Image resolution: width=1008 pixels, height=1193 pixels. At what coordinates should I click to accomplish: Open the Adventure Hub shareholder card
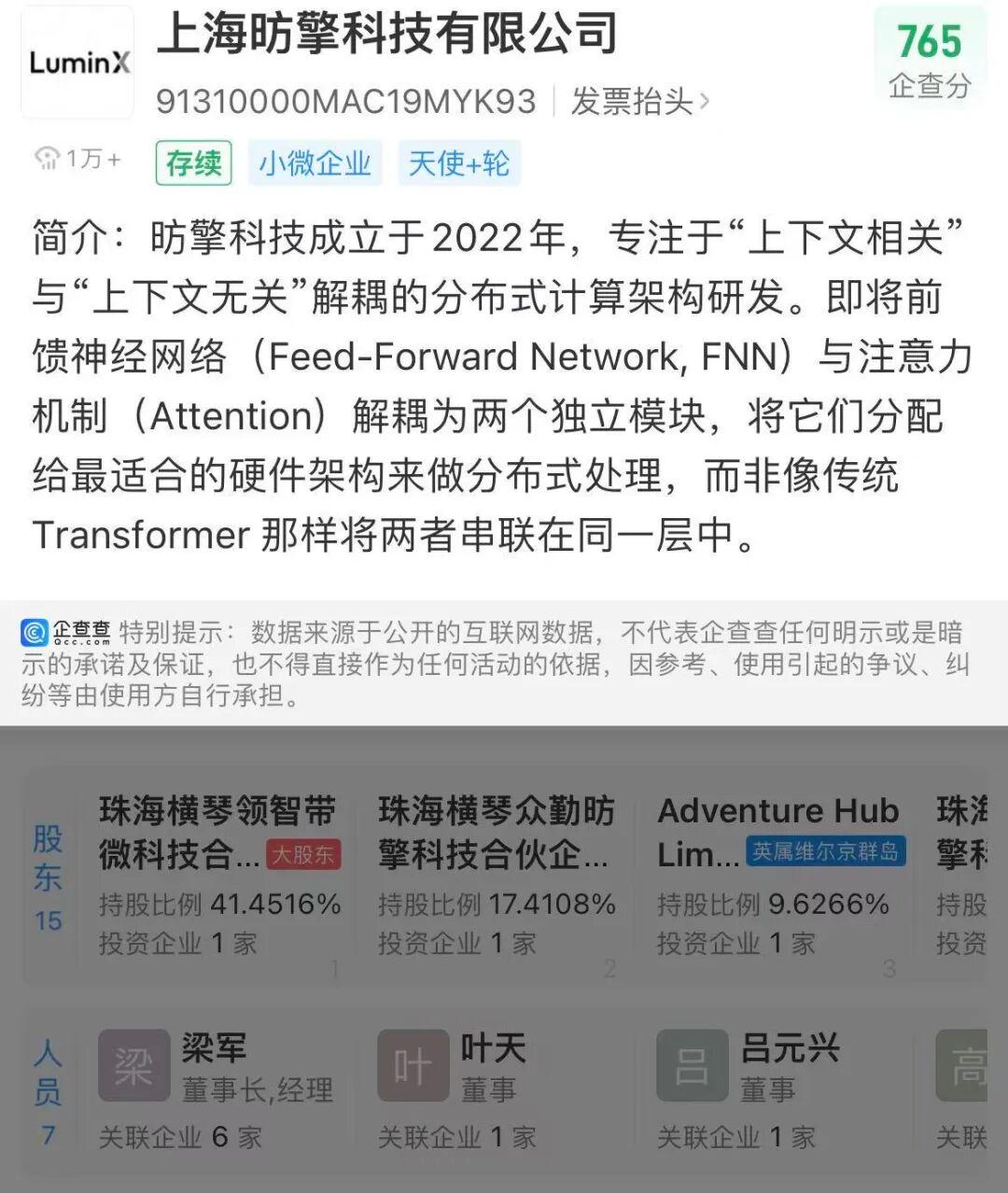pos(777,875)
